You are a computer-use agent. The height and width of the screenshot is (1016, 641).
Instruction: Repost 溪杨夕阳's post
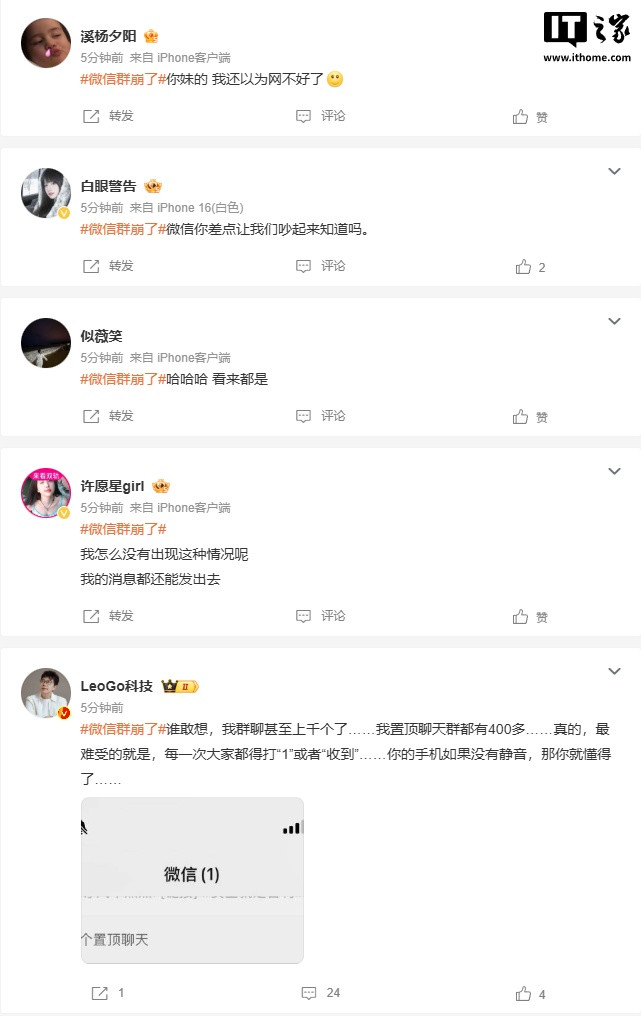[x=107, y=116]
